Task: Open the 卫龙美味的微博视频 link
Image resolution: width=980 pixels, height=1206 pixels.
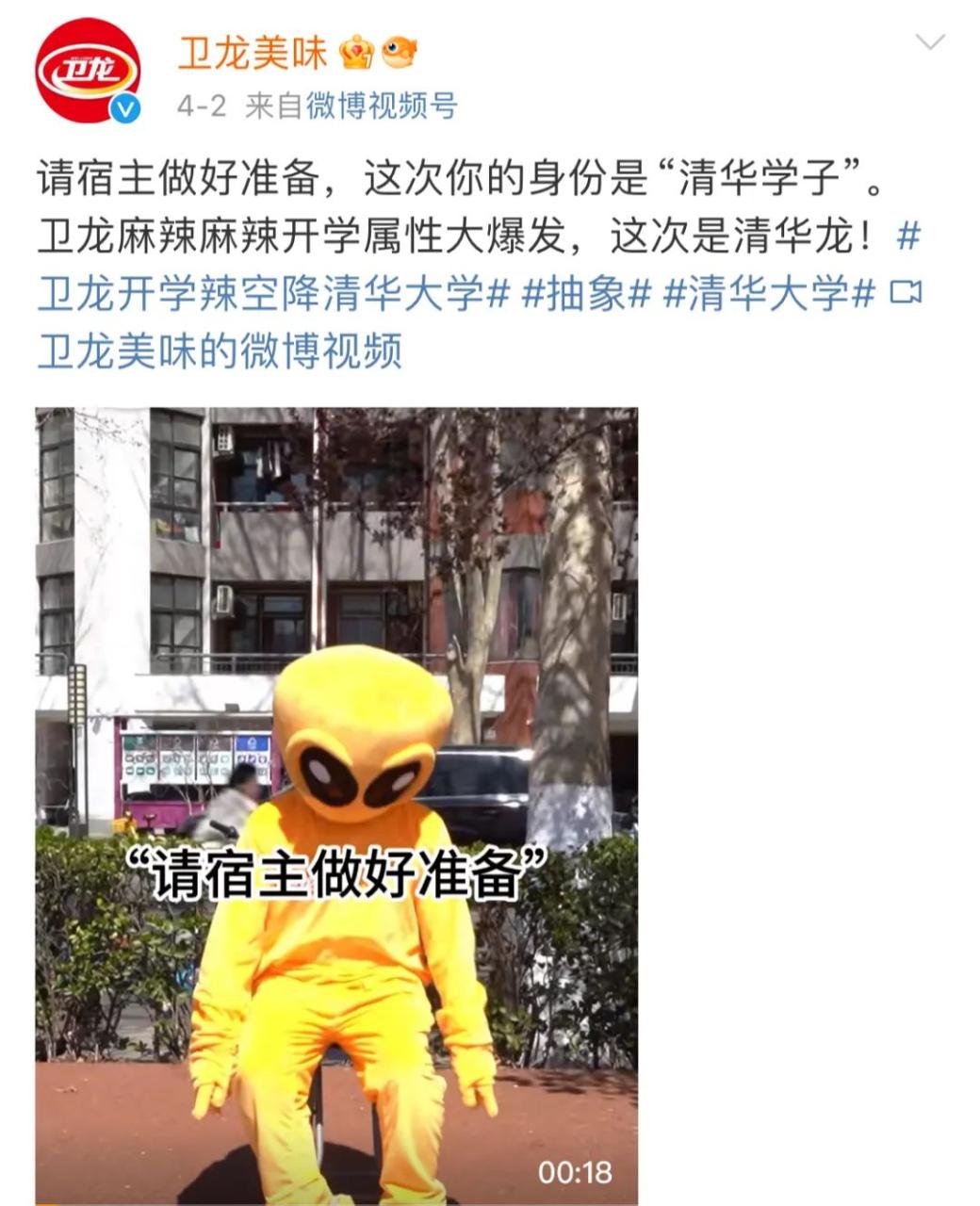Action: [x=219, y=350]
